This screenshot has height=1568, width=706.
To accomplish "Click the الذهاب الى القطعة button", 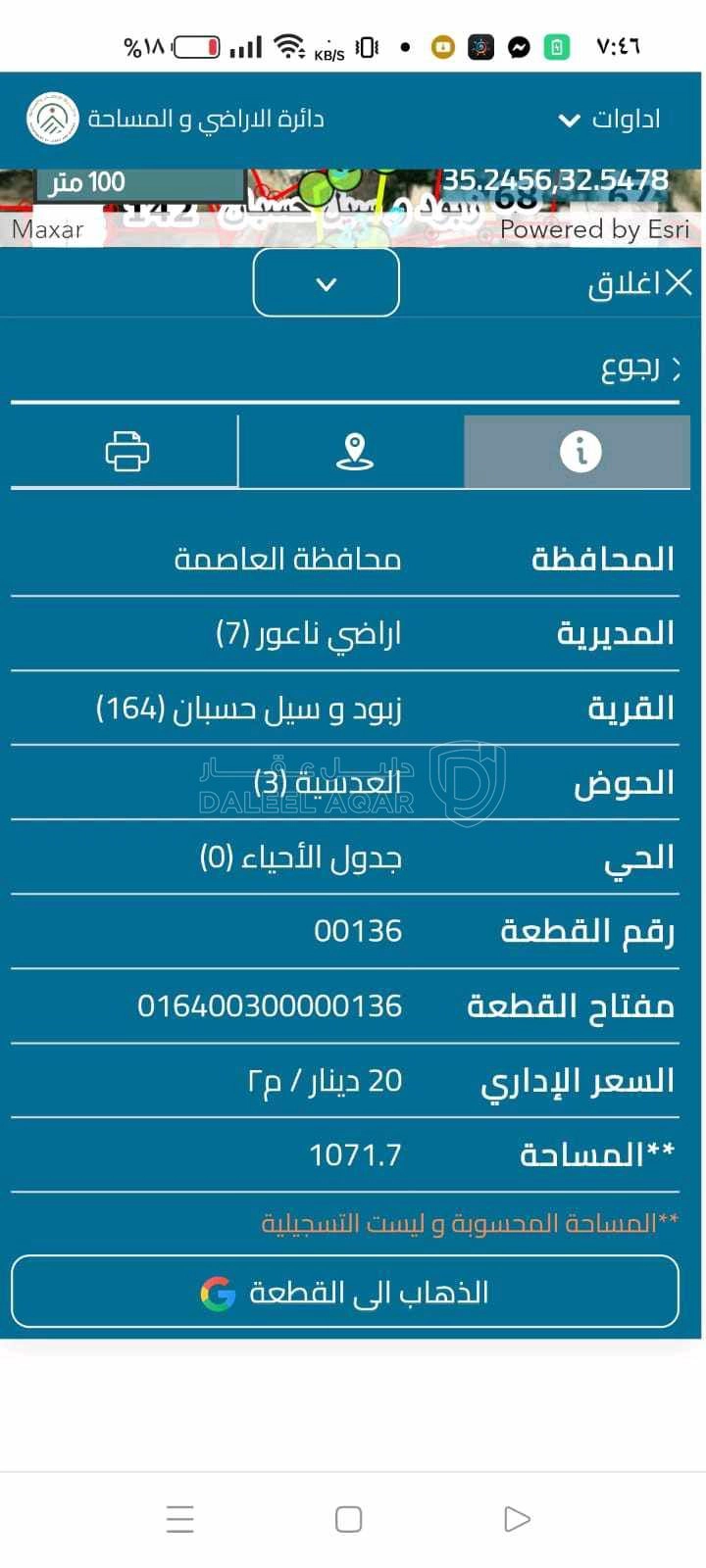I will pos(348,1292).
